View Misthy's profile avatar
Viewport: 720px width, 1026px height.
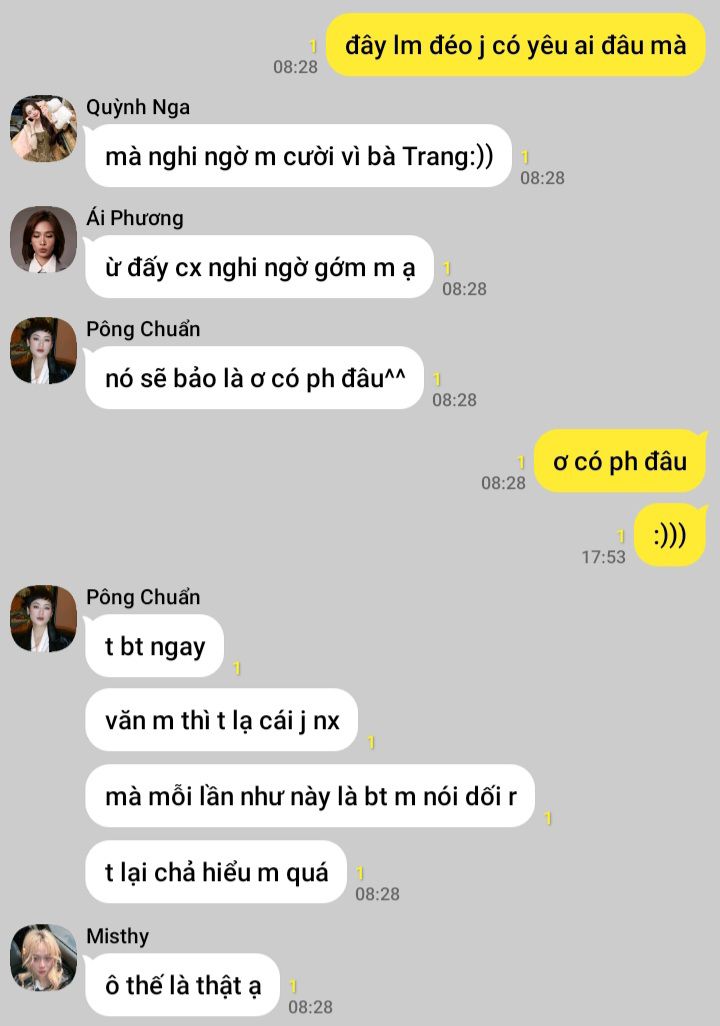[43, 957]
